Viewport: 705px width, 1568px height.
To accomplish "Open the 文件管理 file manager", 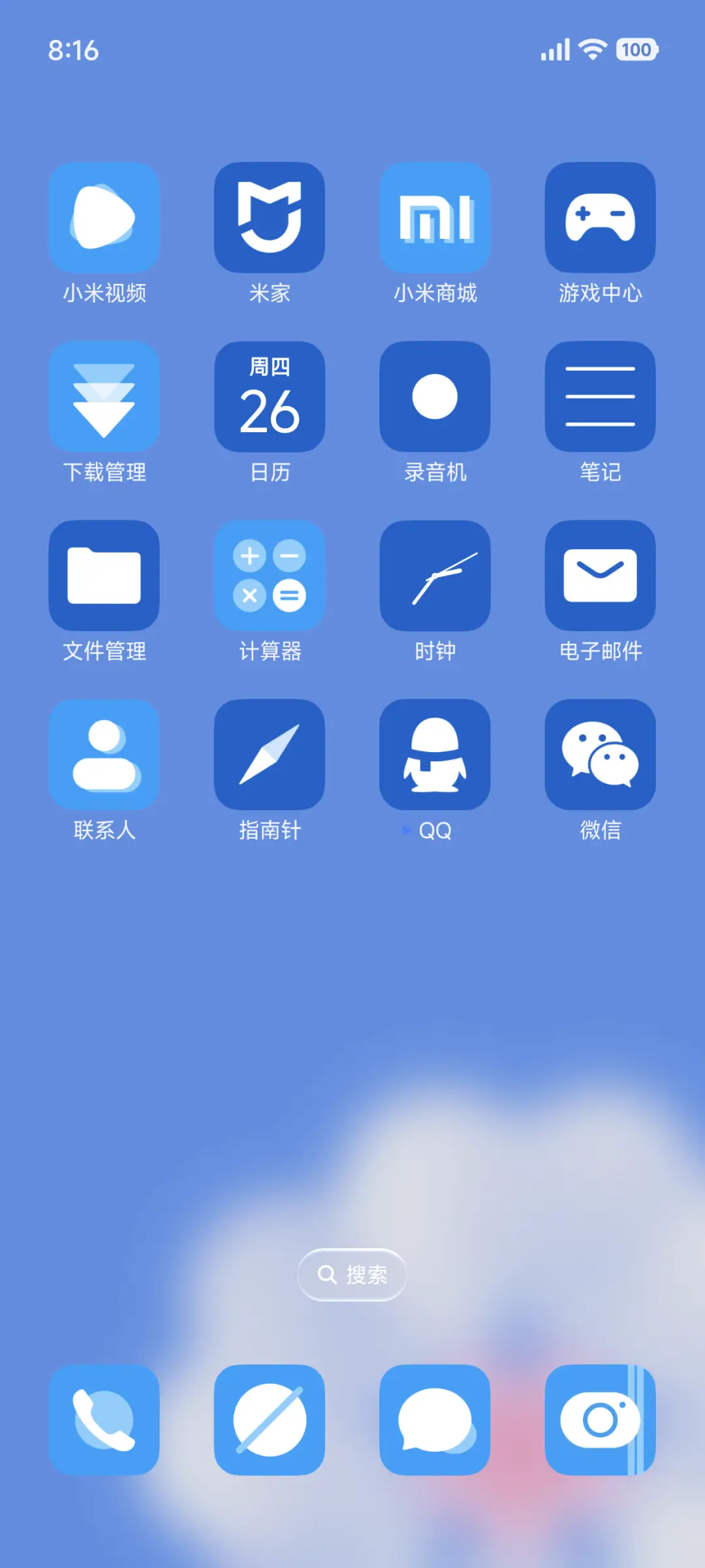I will [104, 575].
